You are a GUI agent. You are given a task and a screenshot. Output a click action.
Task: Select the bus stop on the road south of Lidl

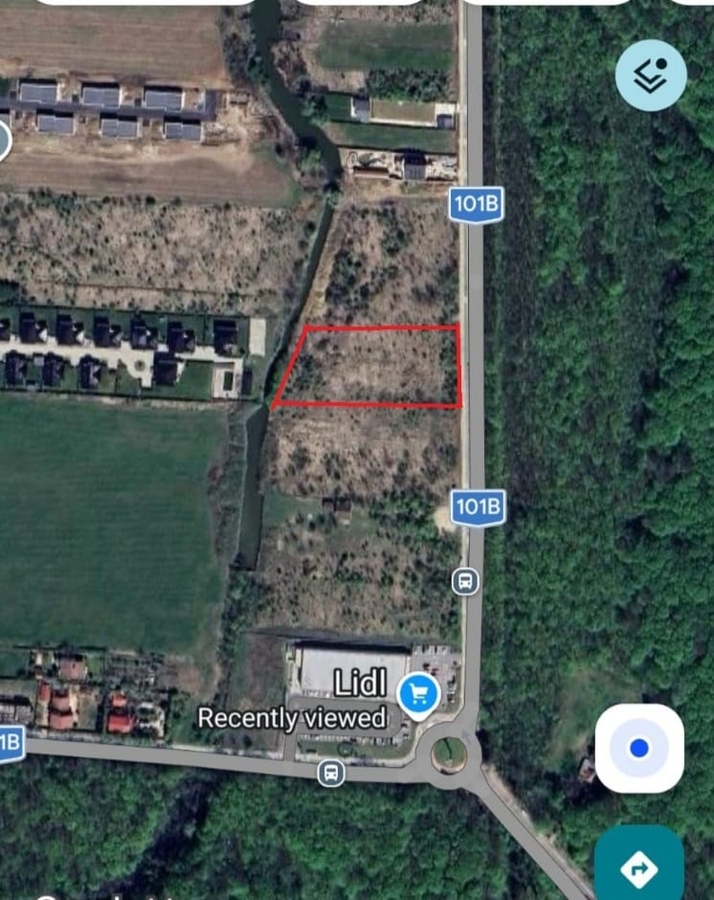pyautogui.click(x=331, y=772)
